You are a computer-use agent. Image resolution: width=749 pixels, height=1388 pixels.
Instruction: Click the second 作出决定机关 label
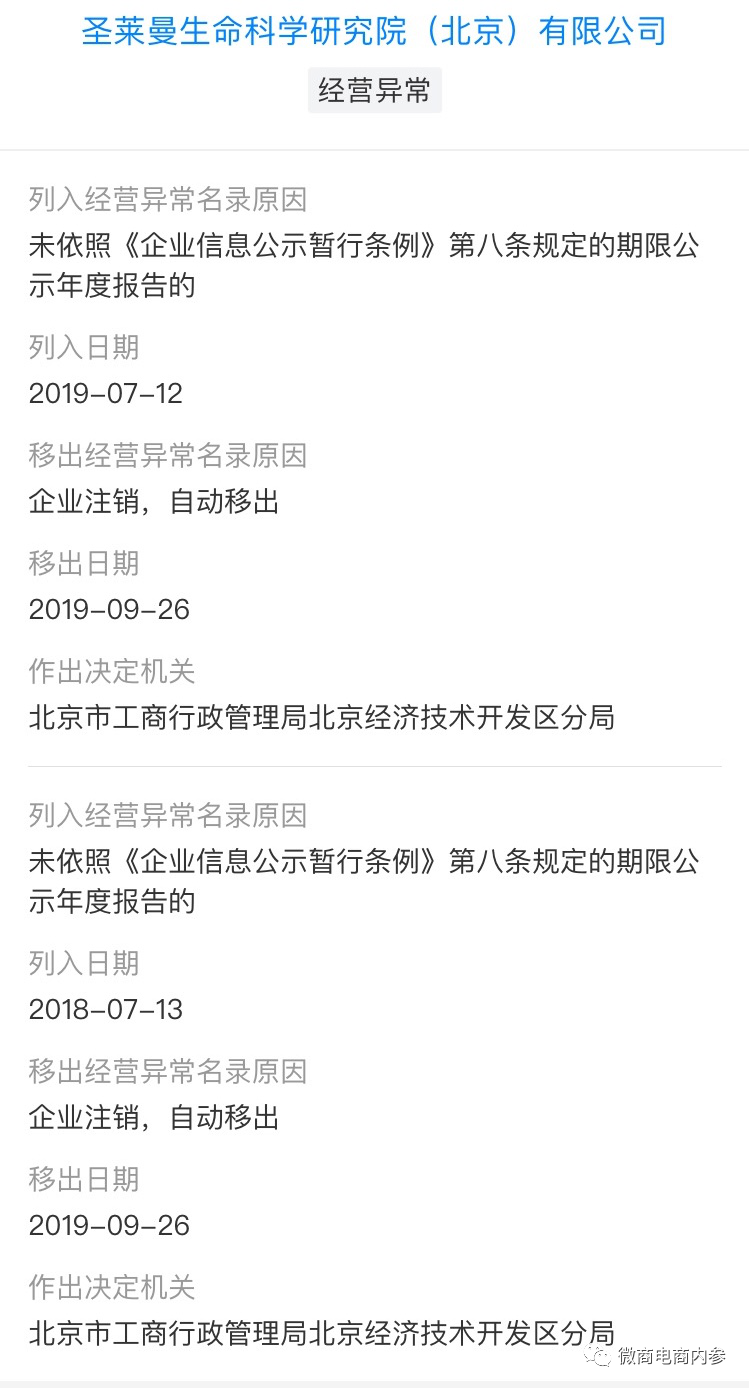(111, 1288)
